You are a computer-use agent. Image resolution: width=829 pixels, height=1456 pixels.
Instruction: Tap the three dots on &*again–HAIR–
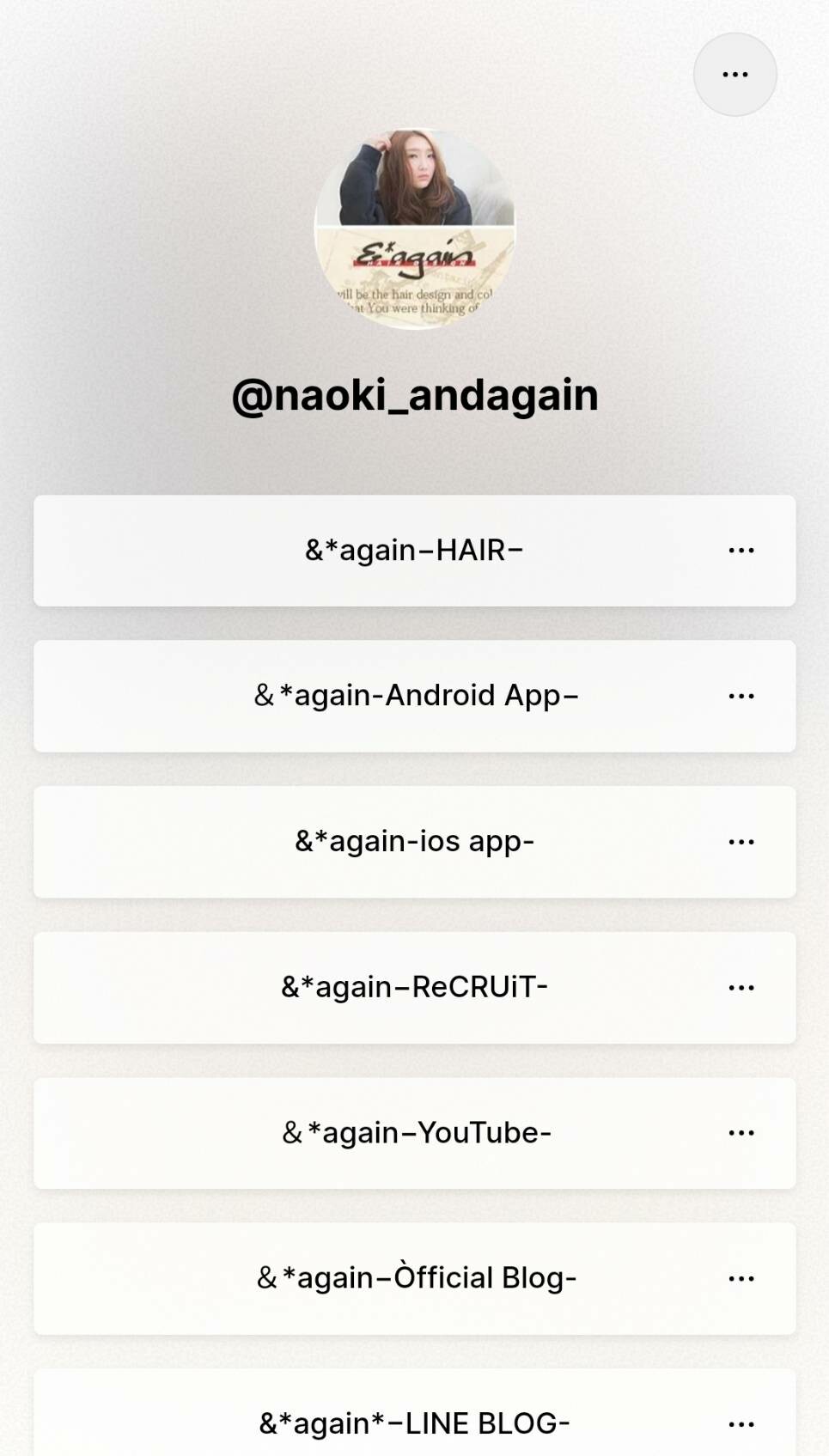click(x=741, y=550)
